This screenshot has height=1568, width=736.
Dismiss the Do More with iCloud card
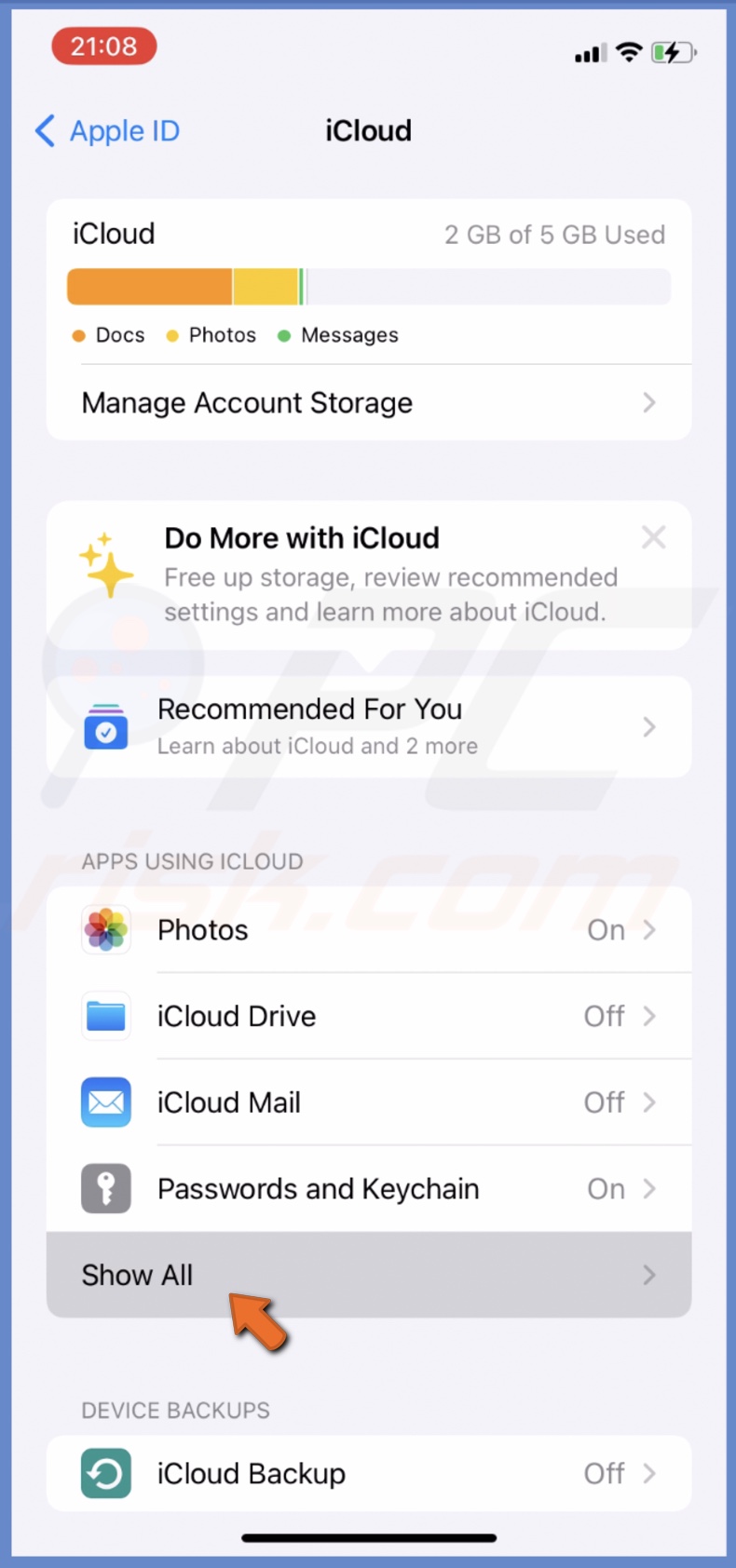tap(653, 537)
